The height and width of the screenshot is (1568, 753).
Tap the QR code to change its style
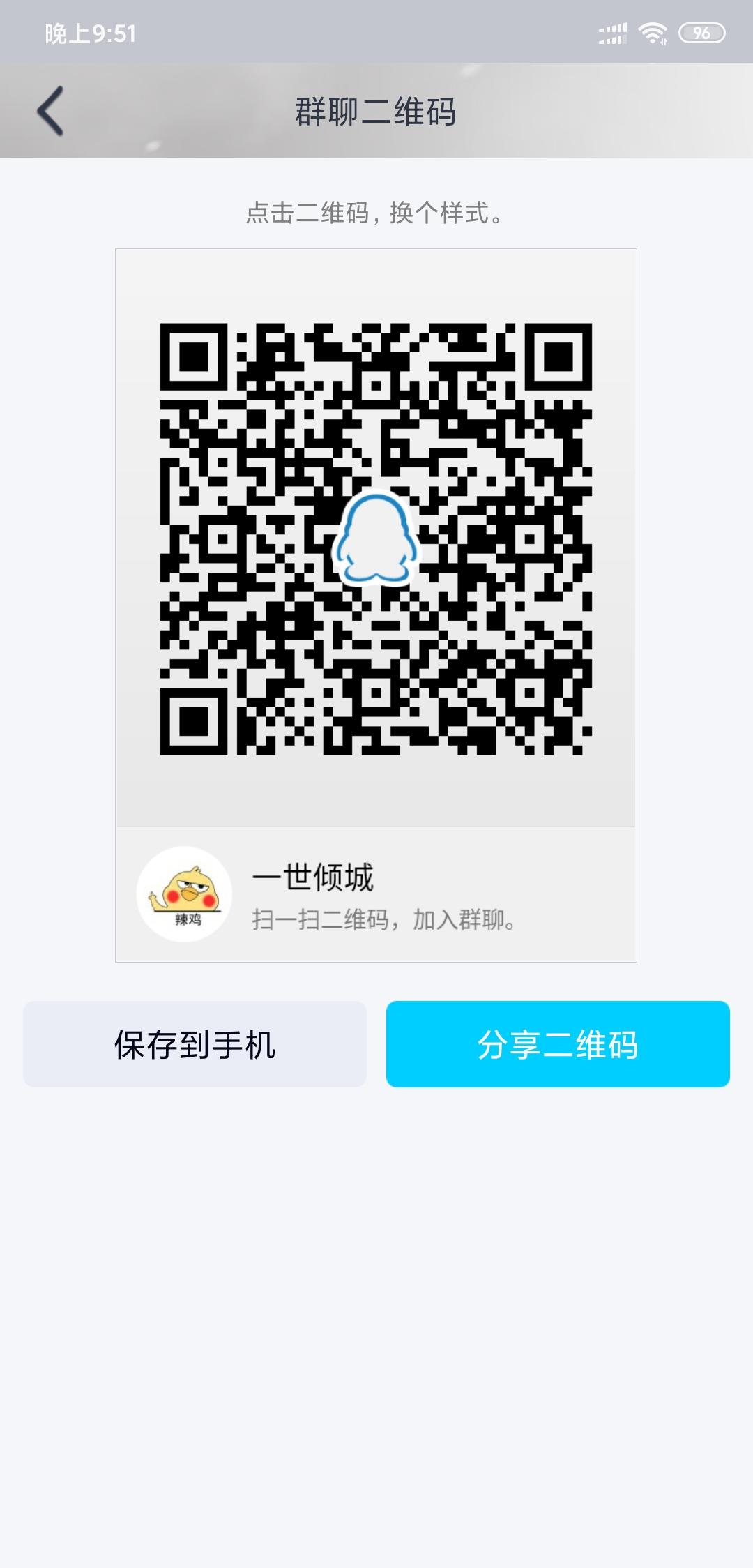(376, 538)
